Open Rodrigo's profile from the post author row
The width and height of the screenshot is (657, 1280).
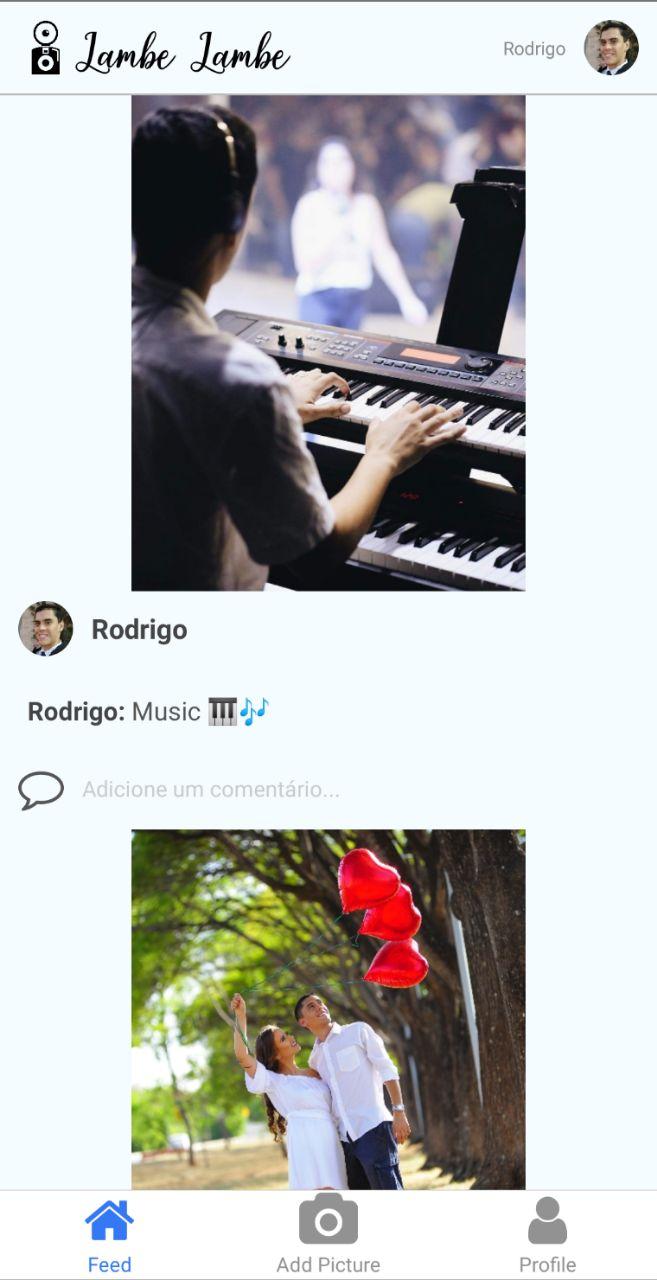[x=103, y=629]
